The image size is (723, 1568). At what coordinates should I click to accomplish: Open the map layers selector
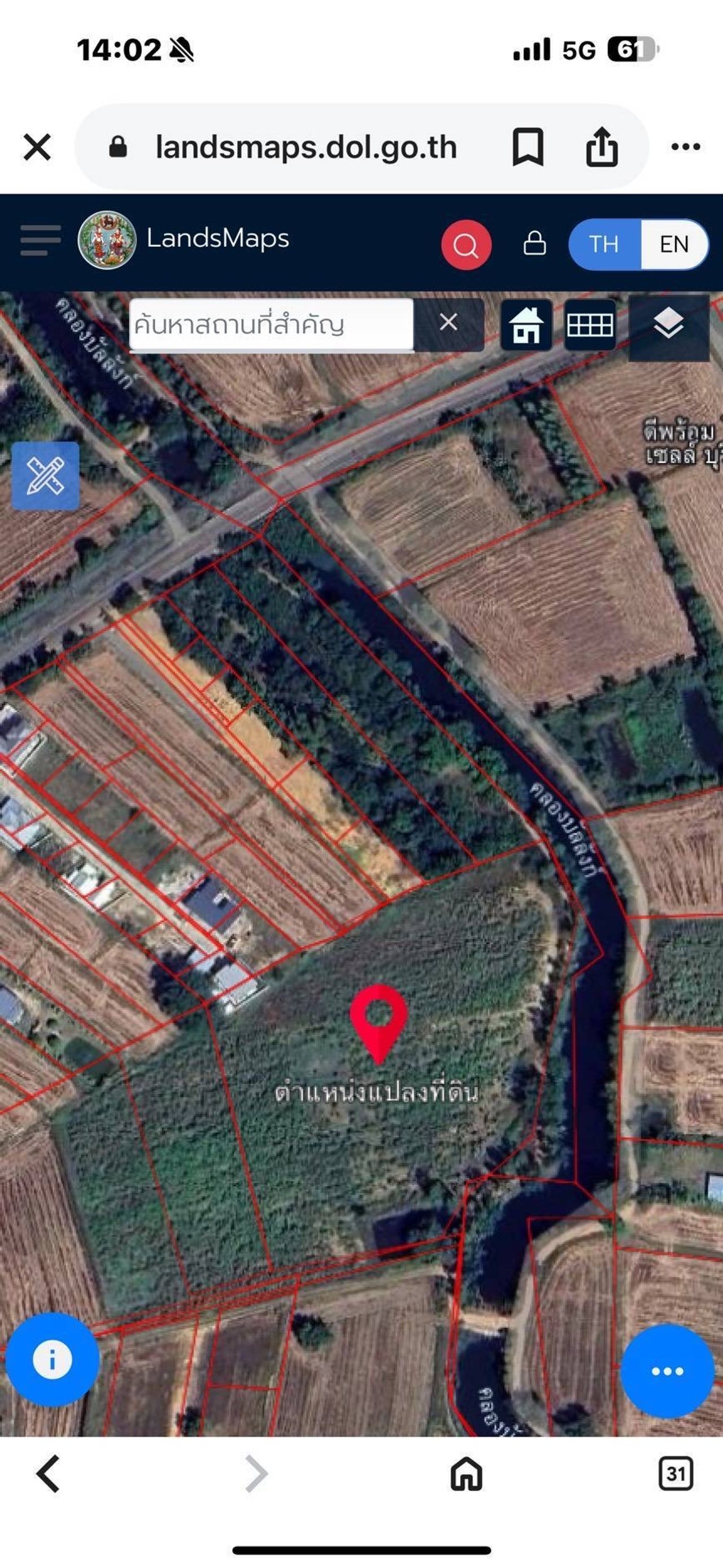click(668, 323)
